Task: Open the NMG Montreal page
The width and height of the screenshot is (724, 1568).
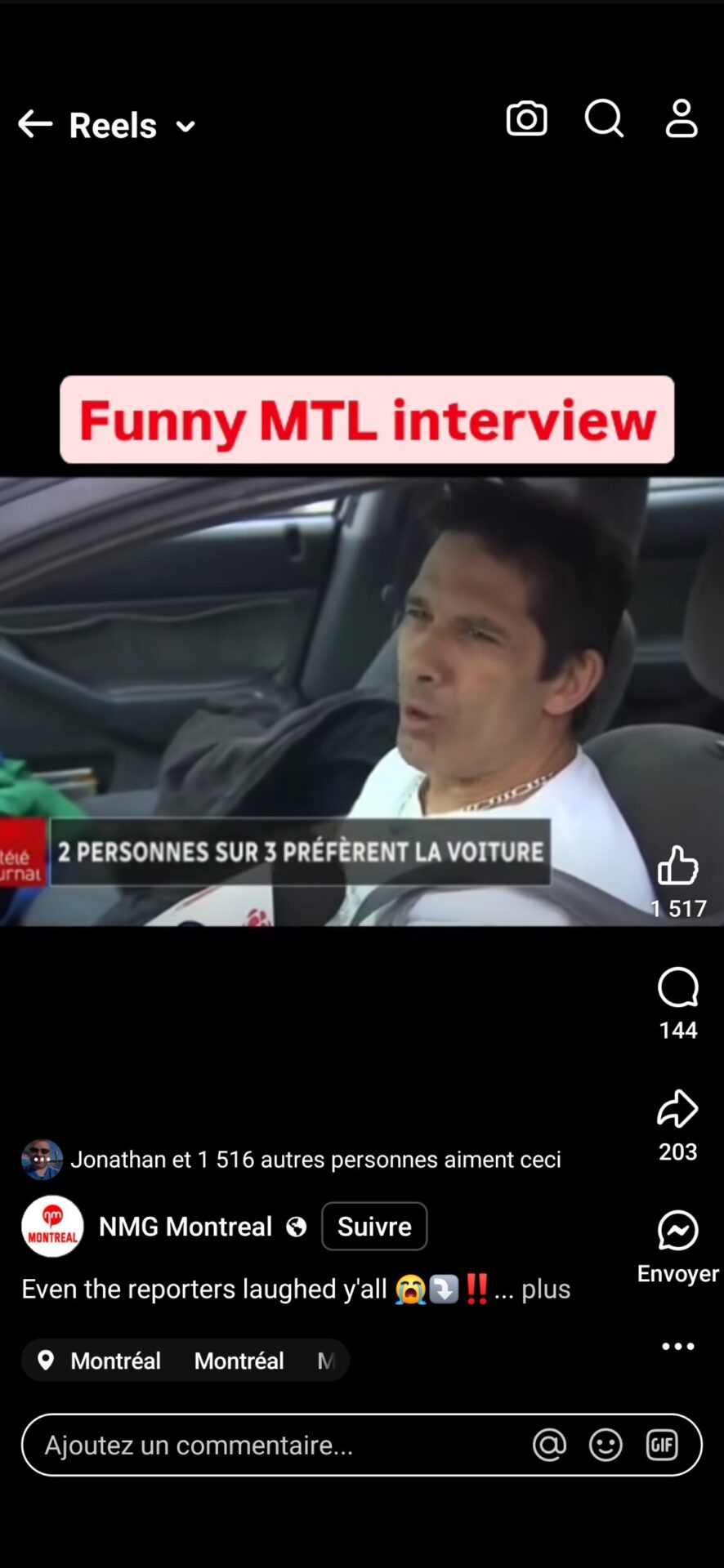Action: click(185, 1226)
